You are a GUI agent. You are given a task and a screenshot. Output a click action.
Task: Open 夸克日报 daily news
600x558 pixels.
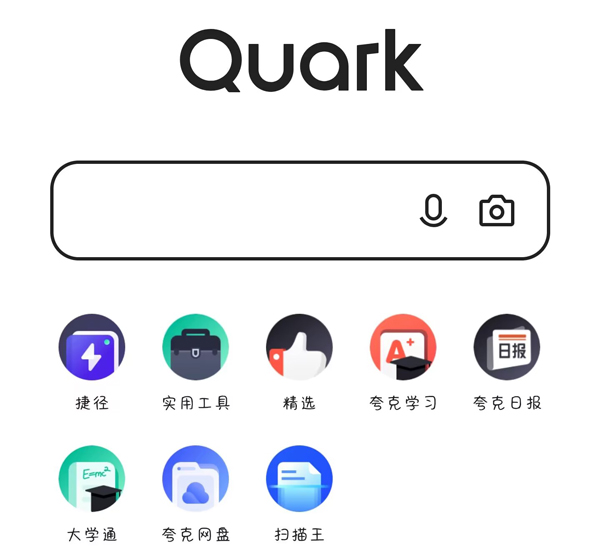pyautogui.click(x=507, y=348)
